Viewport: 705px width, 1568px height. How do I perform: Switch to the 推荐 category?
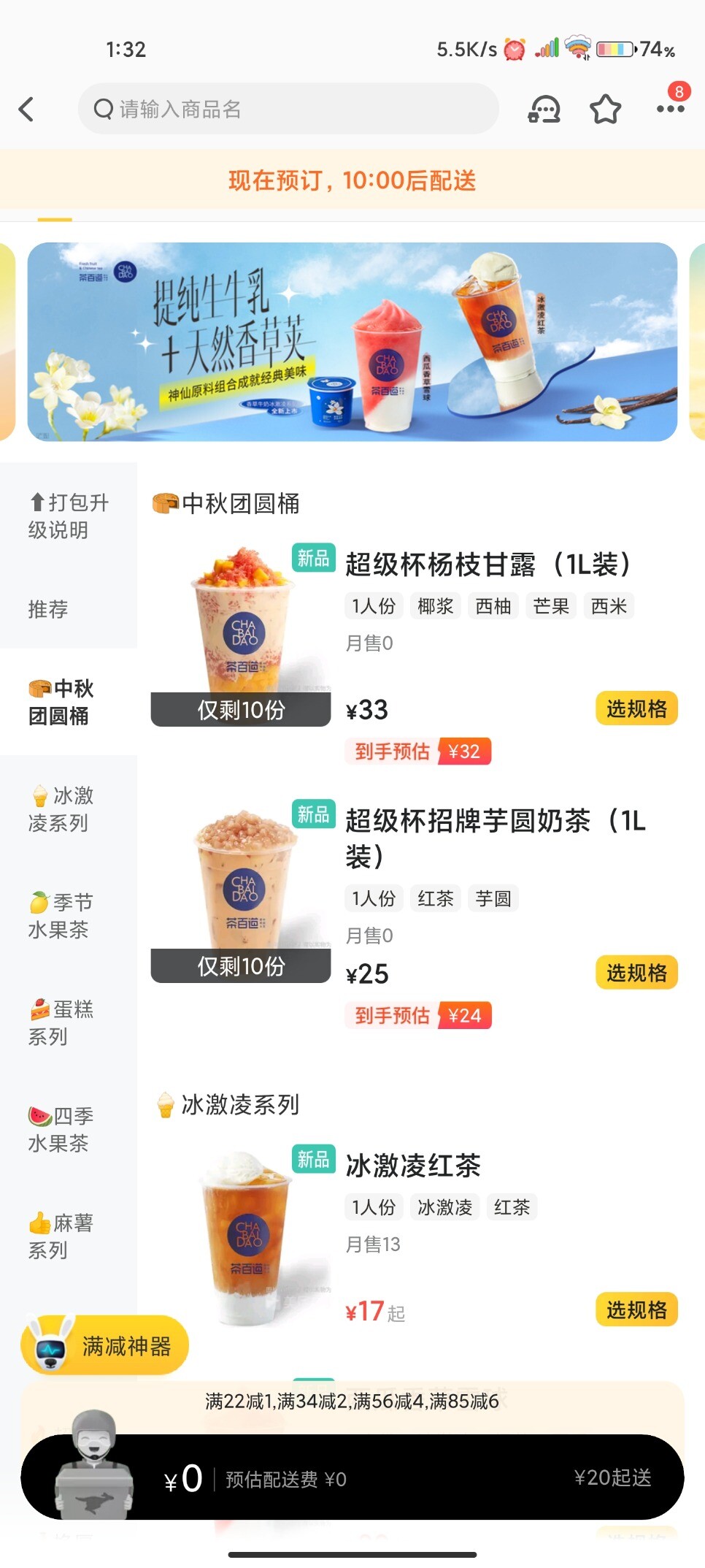point(48,608)
